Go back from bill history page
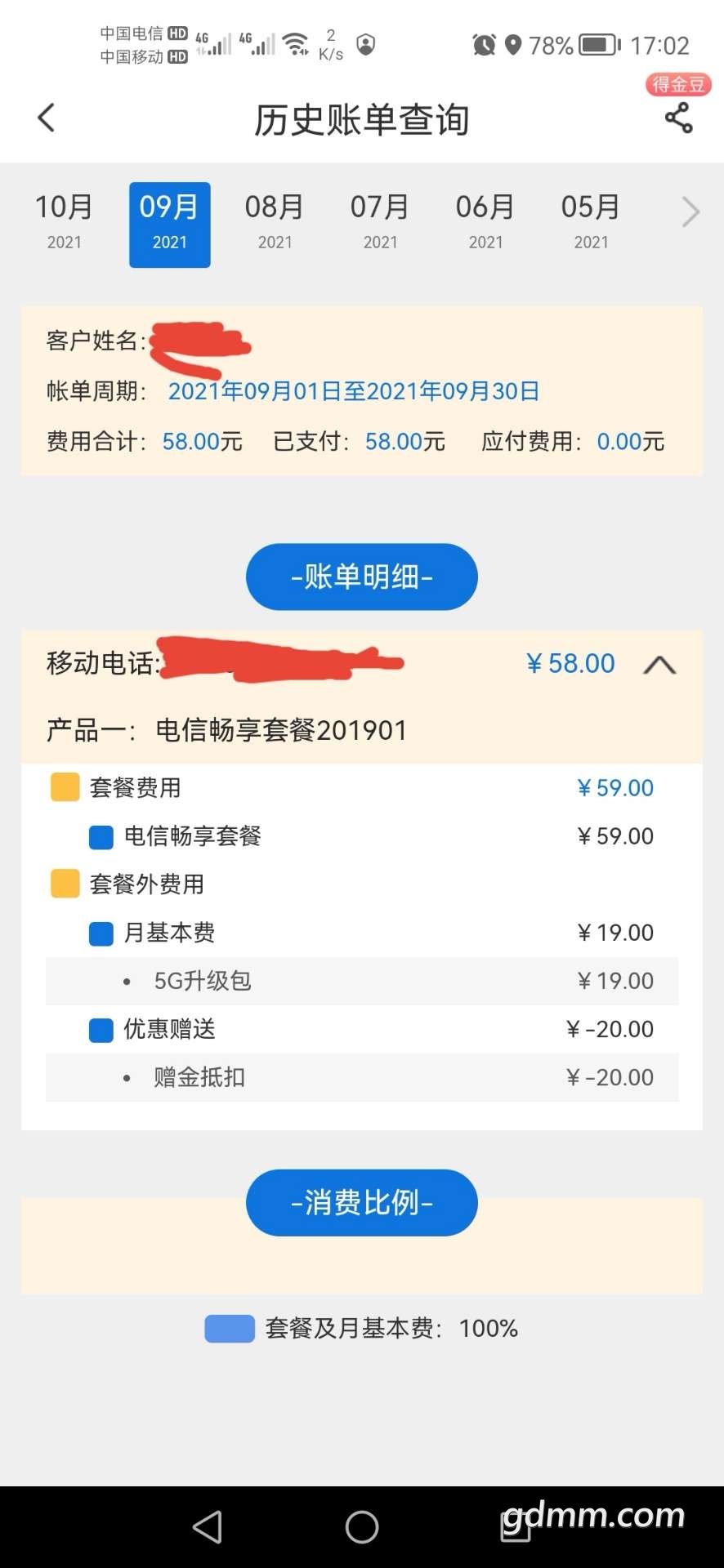The image size is (724, 1568). (47, 118)
